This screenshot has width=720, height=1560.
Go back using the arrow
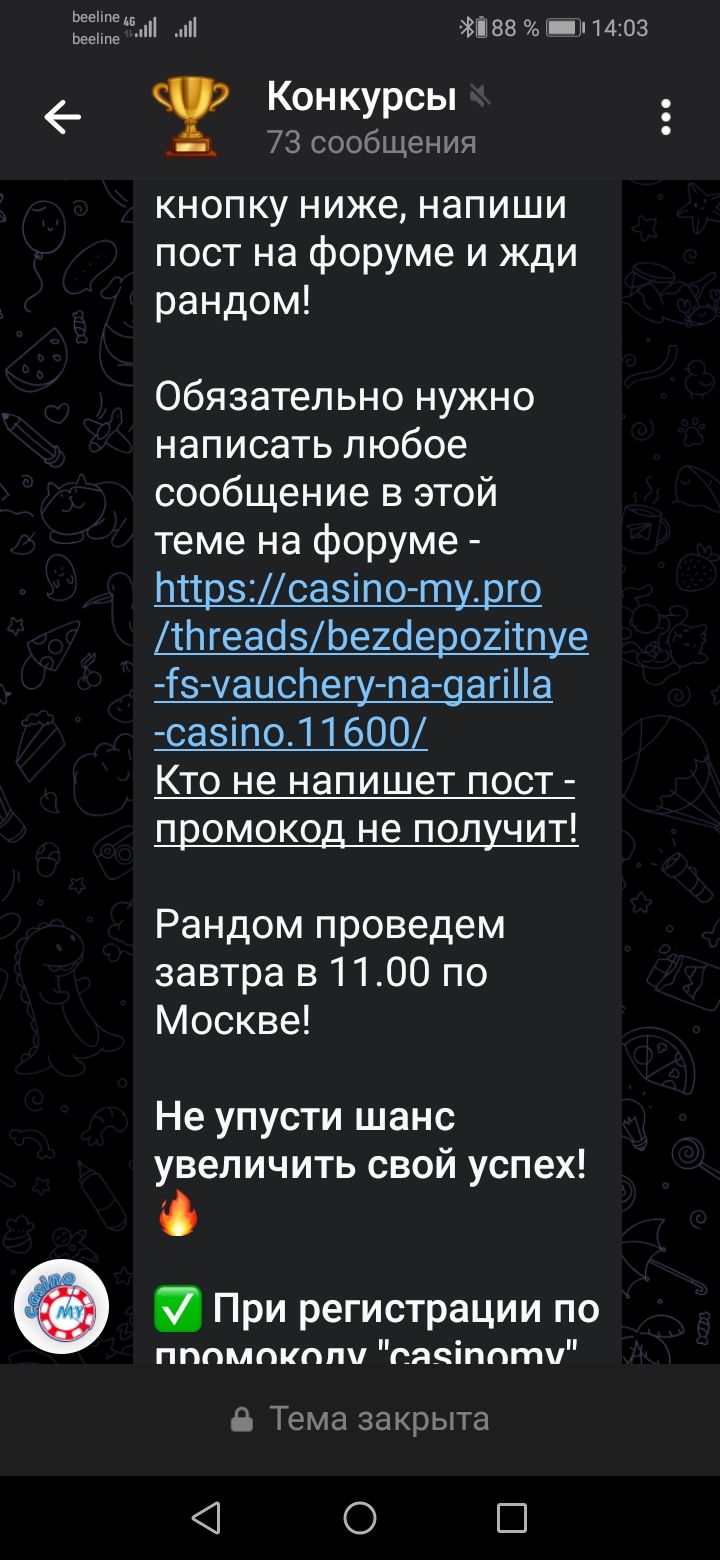coord(62,118)
